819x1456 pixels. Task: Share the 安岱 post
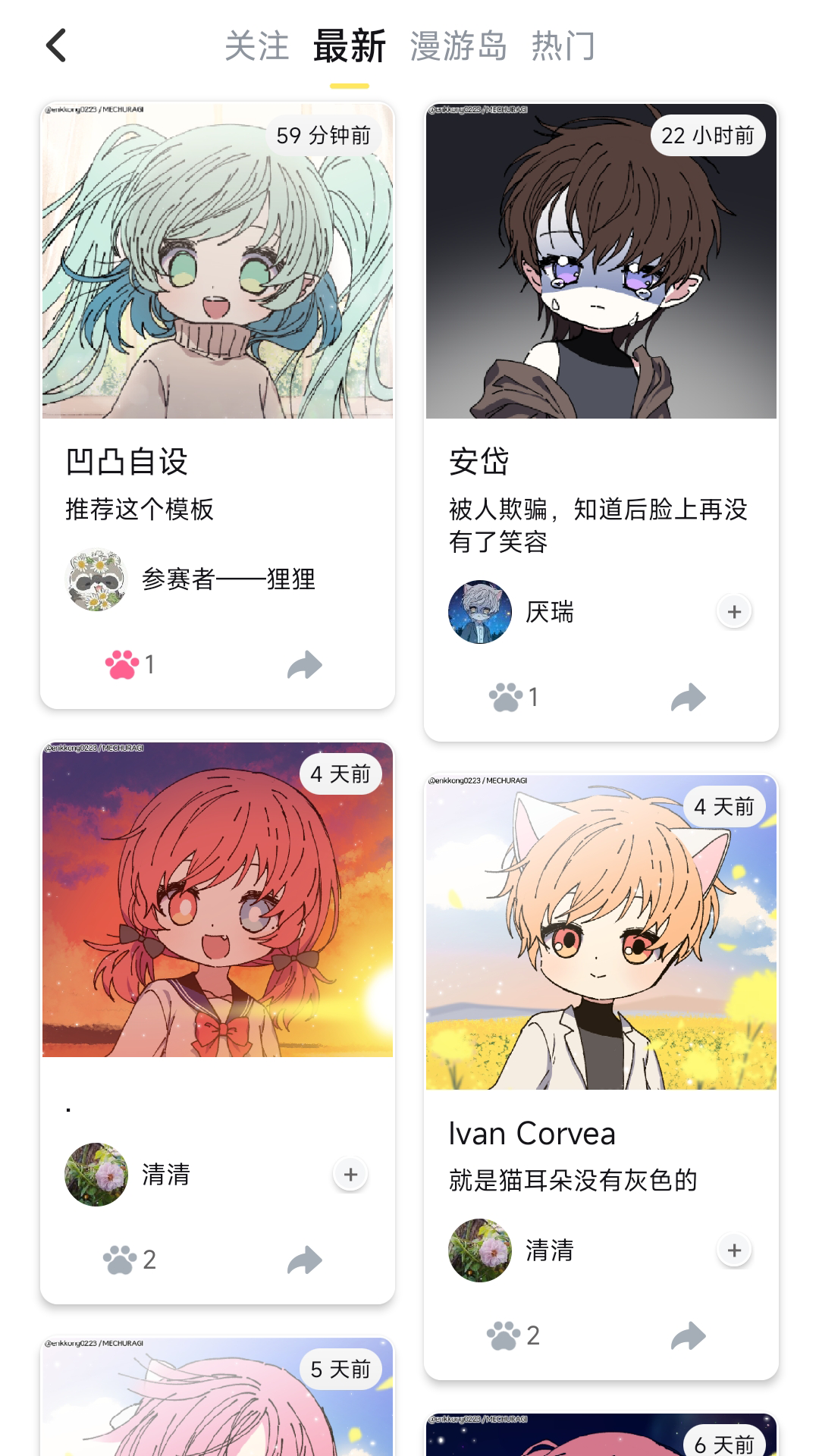pos(687,698)
